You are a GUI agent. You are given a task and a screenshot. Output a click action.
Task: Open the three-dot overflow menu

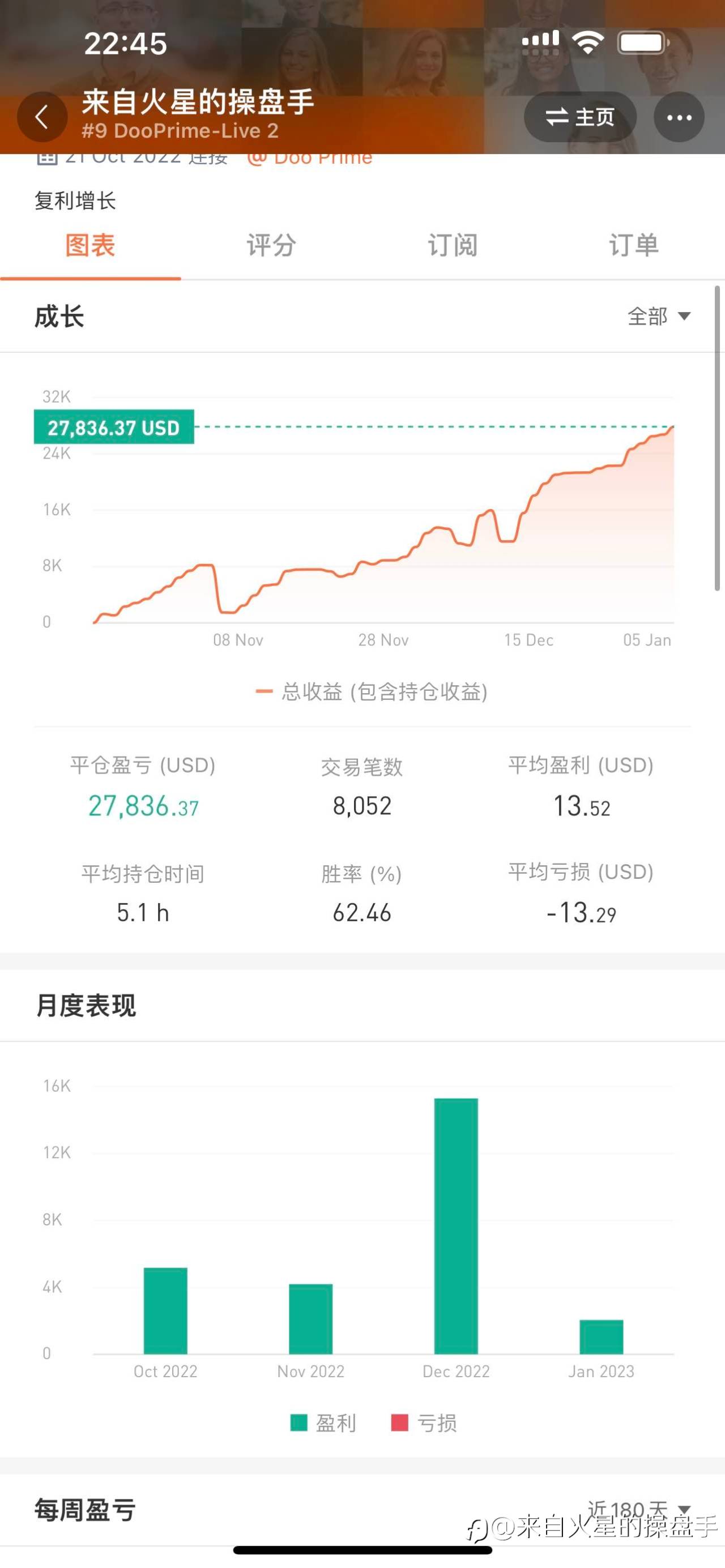click(679, 117)
